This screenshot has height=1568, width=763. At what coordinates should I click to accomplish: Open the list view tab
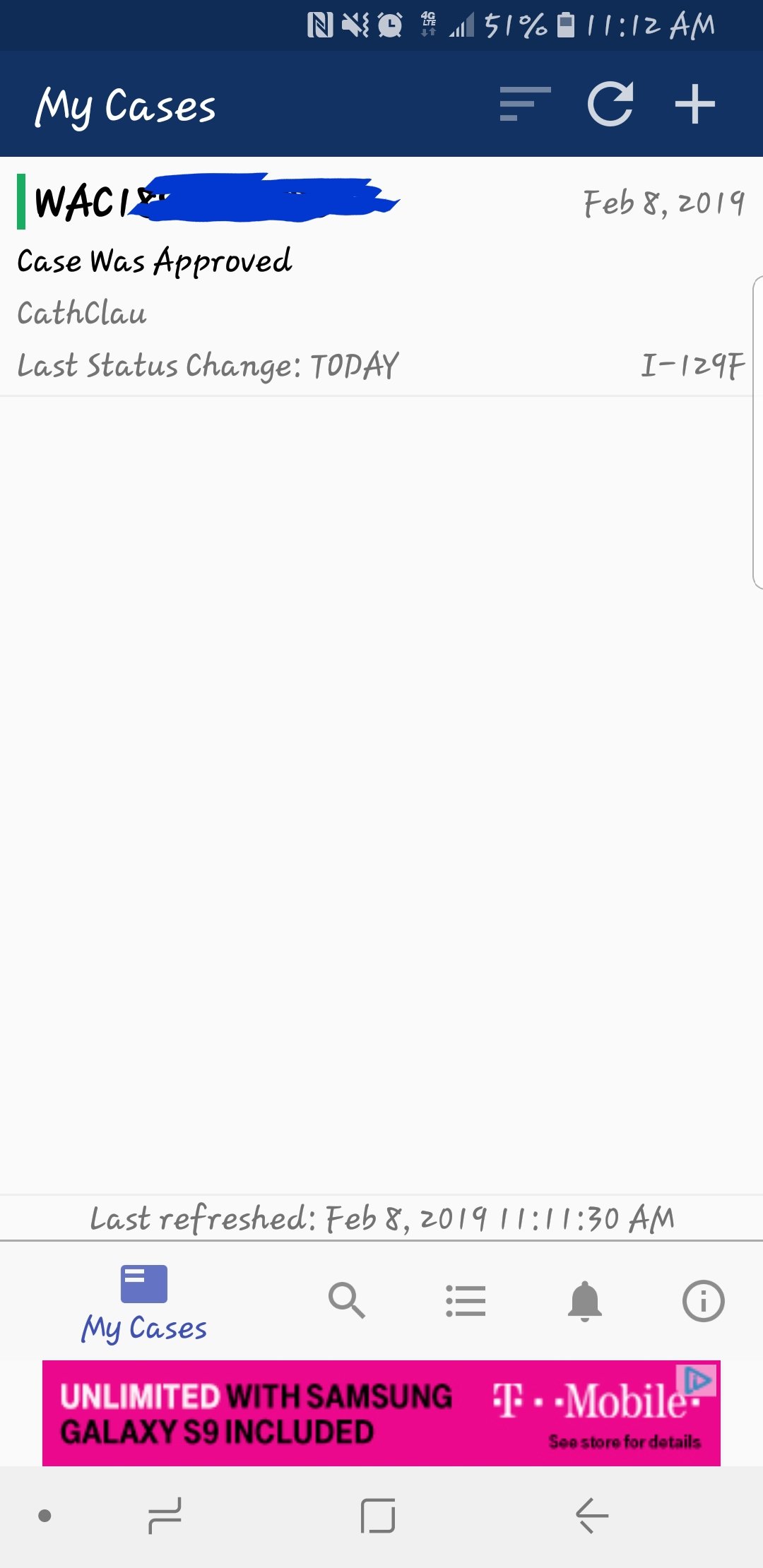click(x=466, y=1300)
